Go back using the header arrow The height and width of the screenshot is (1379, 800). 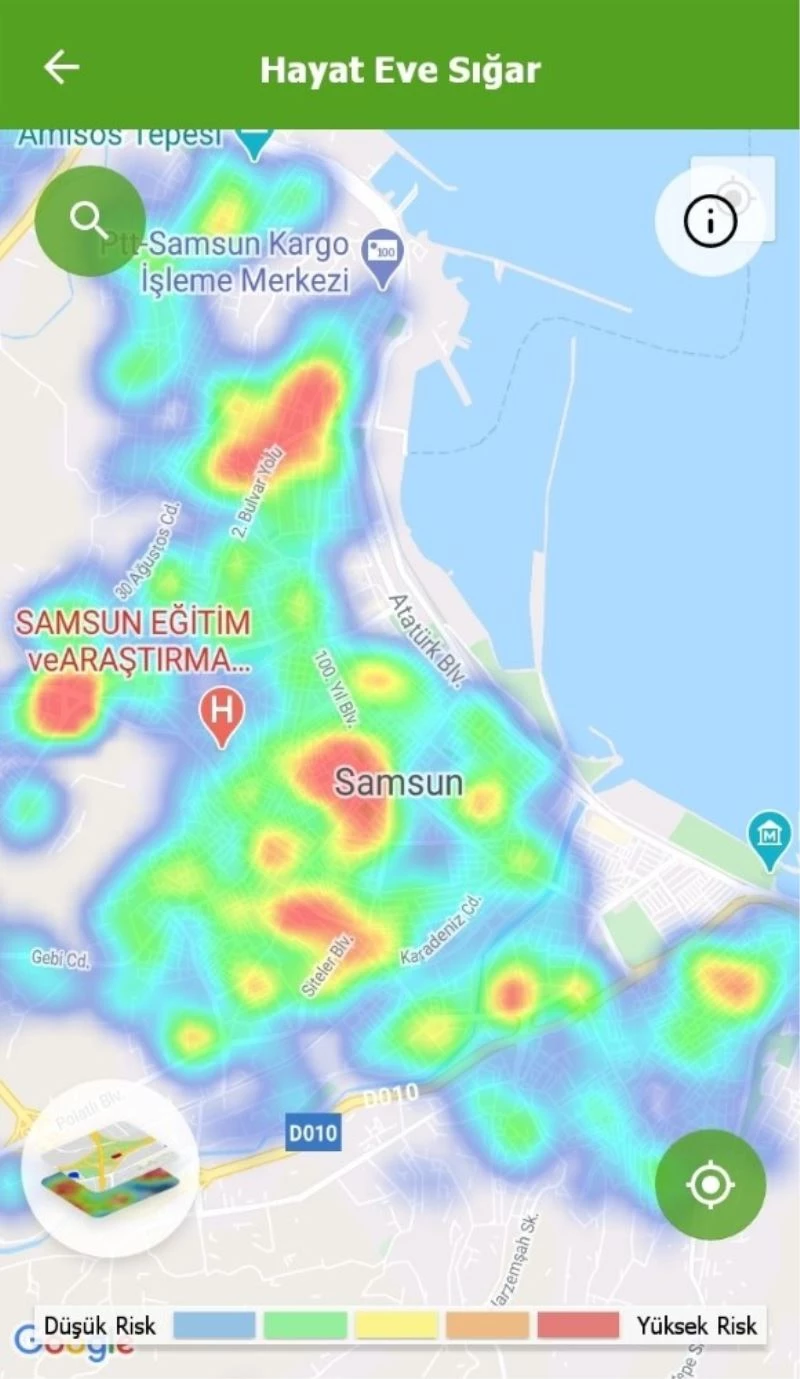click(61, 67)
